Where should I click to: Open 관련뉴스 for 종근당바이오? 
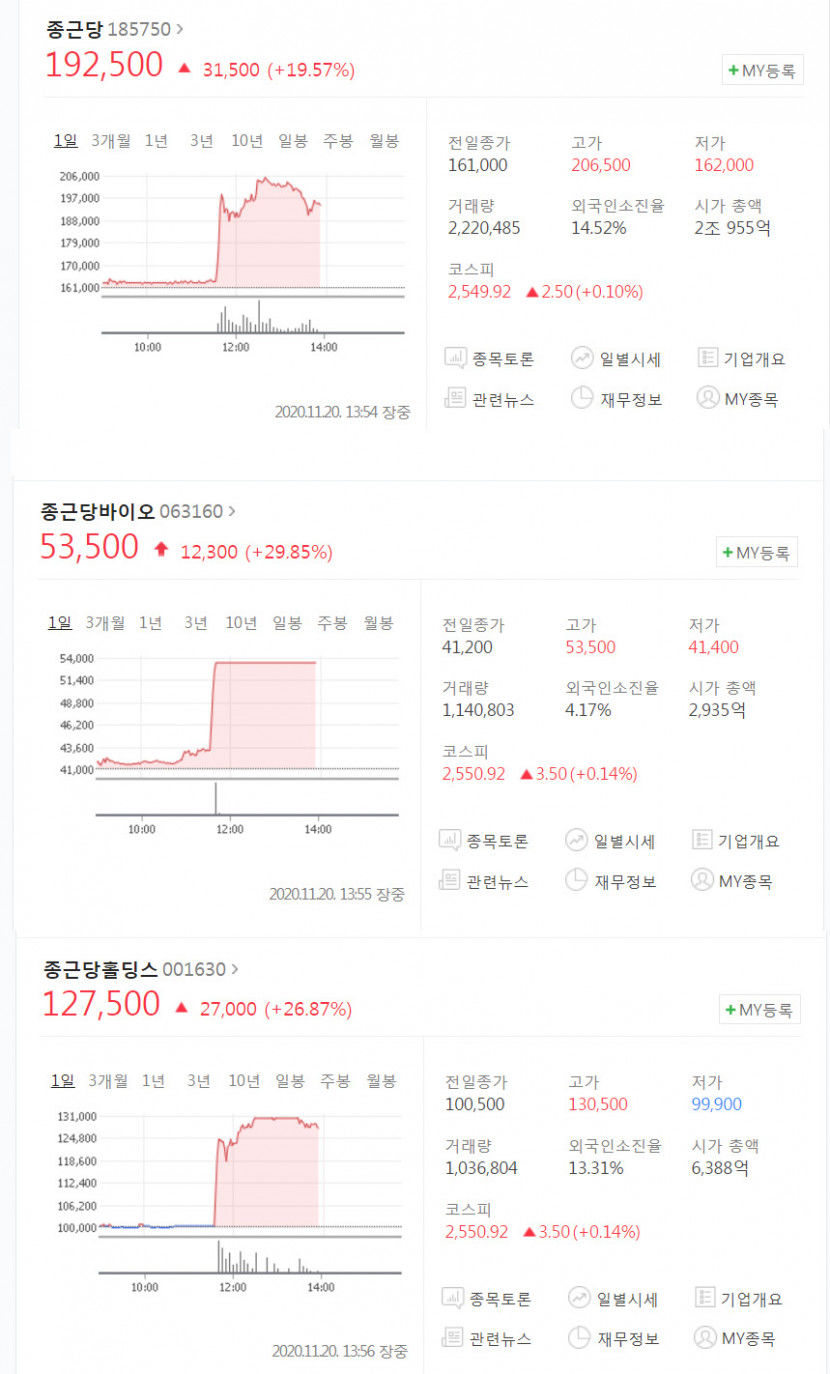(495, 880)
